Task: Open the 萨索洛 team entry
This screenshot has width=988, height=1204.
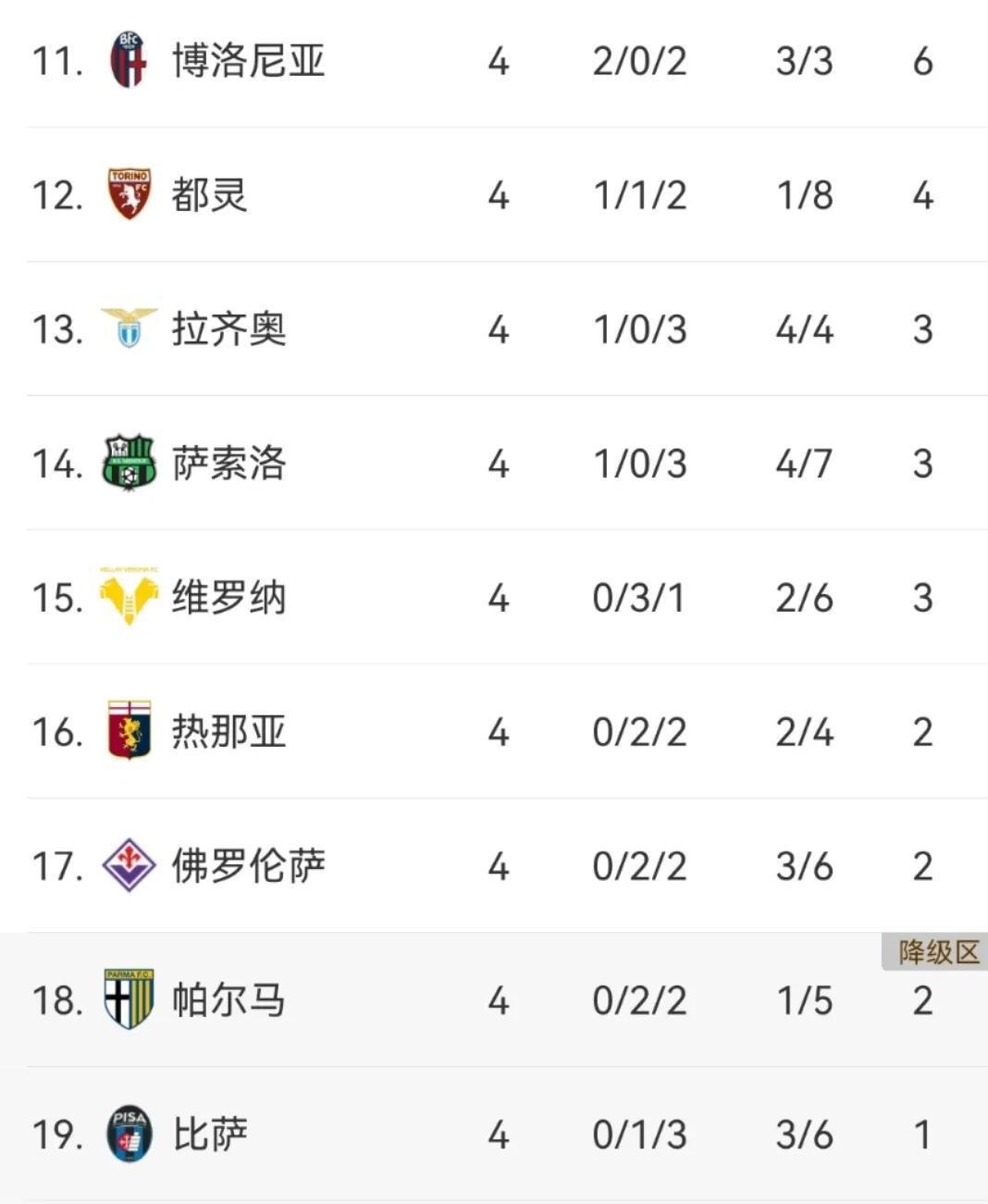Action: 227,463
